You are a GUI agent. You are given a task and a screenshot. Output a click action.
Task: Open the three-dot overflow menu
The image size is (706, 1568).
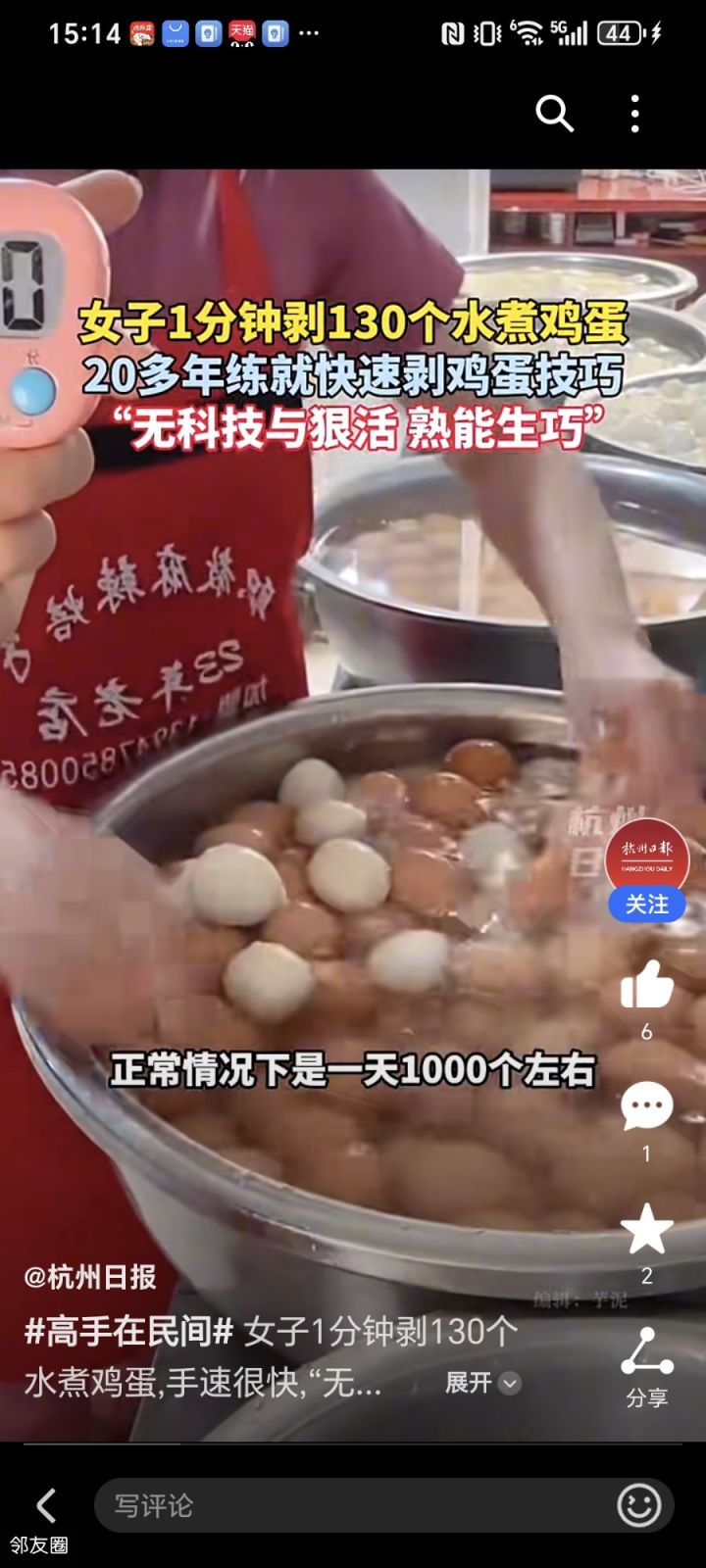pos(635,114)
